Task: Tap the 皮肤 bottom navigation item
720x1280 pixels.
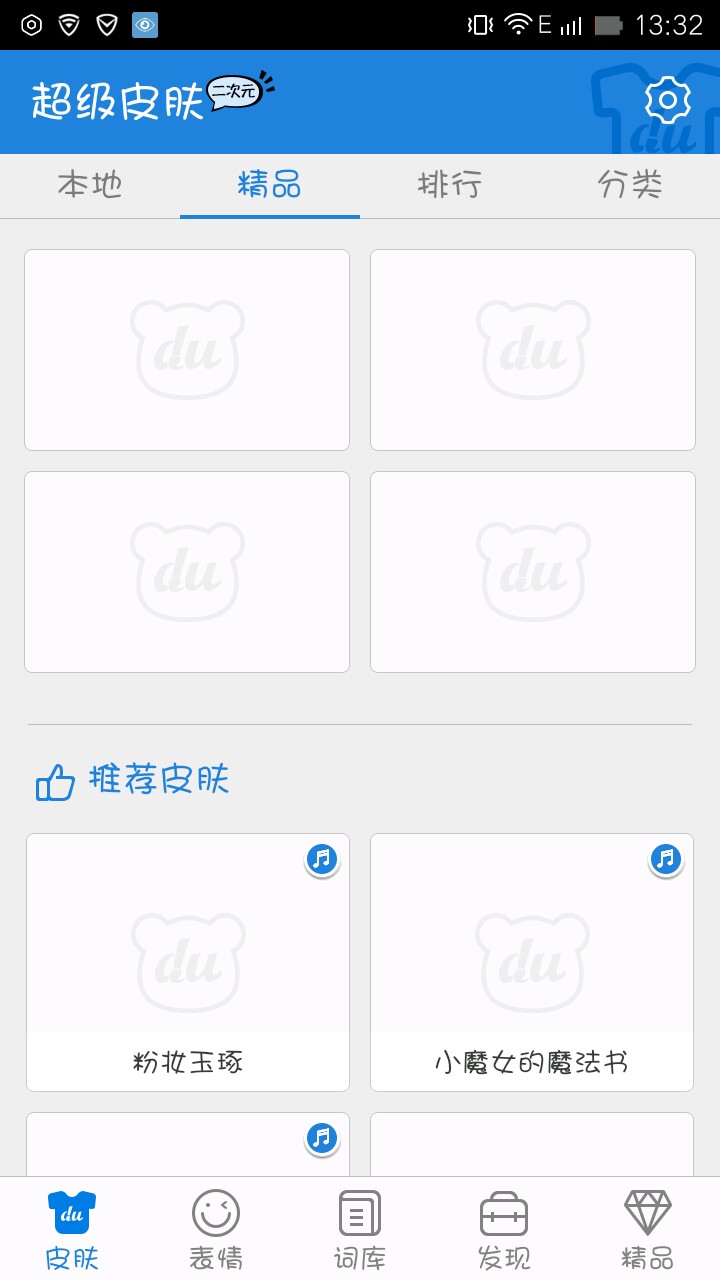Action: tap(72, 1229)
